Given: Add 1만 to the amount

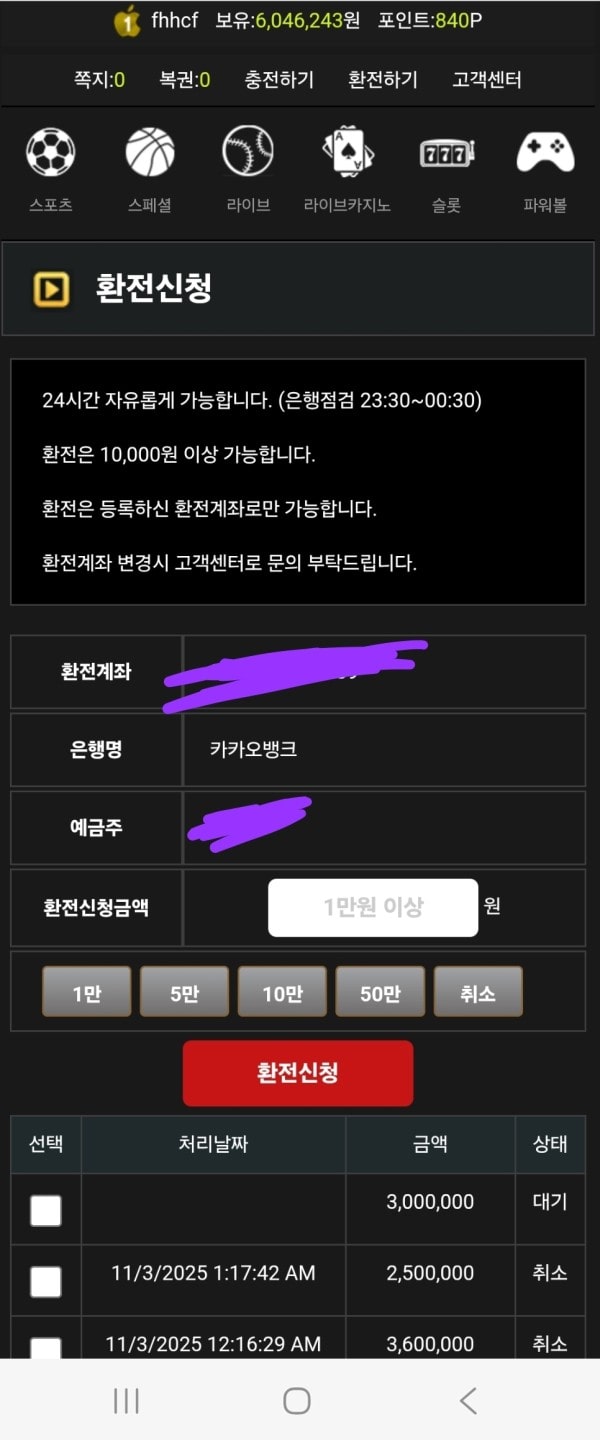Looking at the screenshot, I should pos(86,992).
